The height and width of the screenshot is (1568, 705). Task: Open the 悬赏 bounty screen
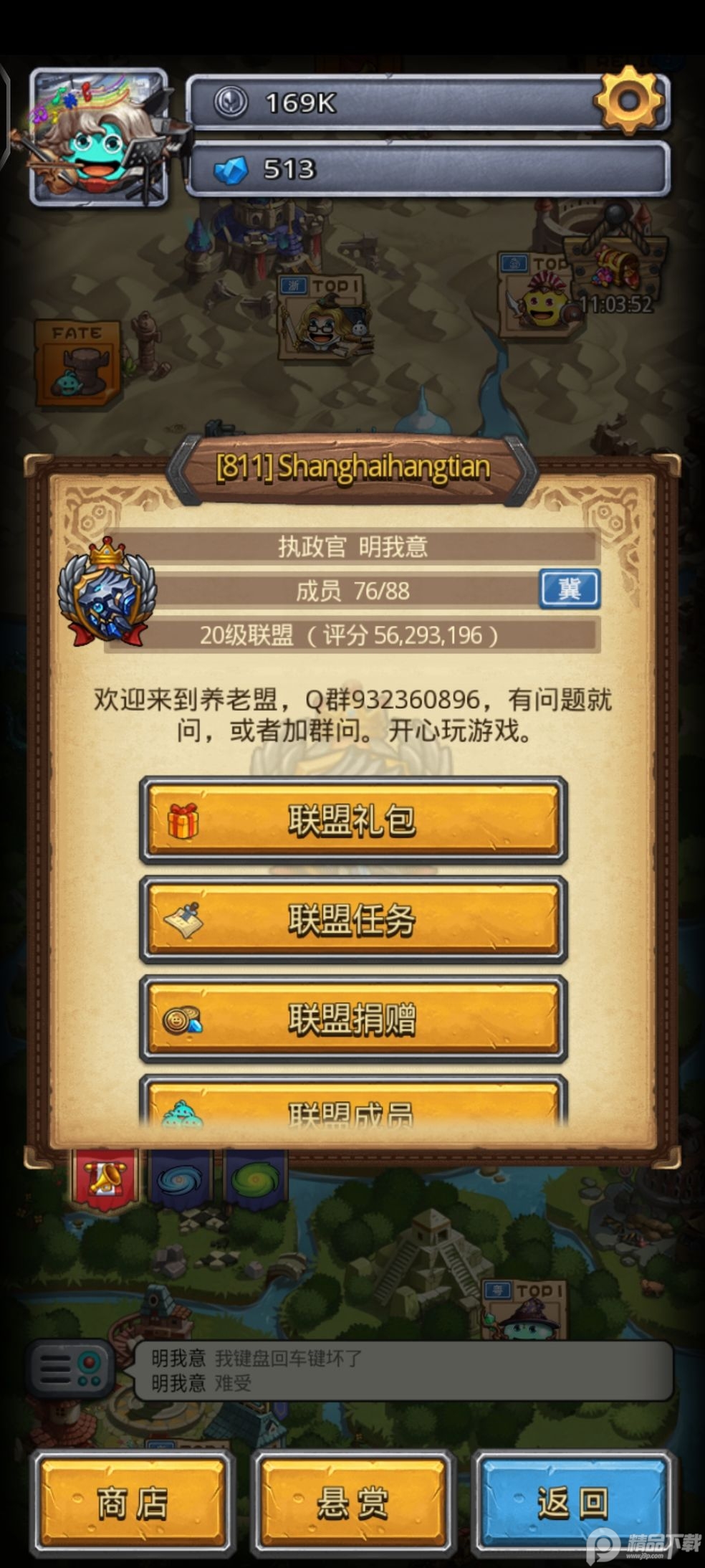coord(352,1502)
